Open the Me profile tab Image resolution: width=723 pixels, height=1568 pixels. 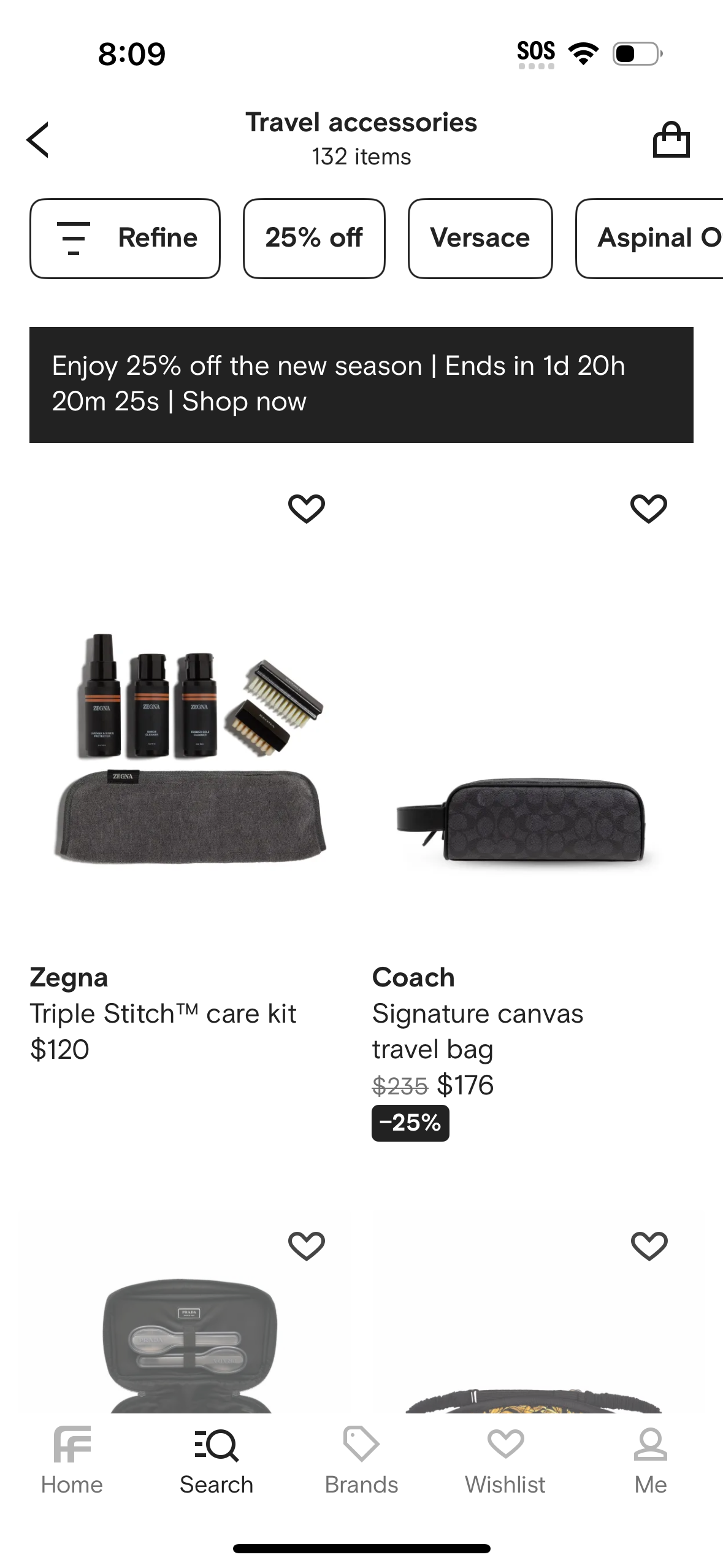point(650,1461)
